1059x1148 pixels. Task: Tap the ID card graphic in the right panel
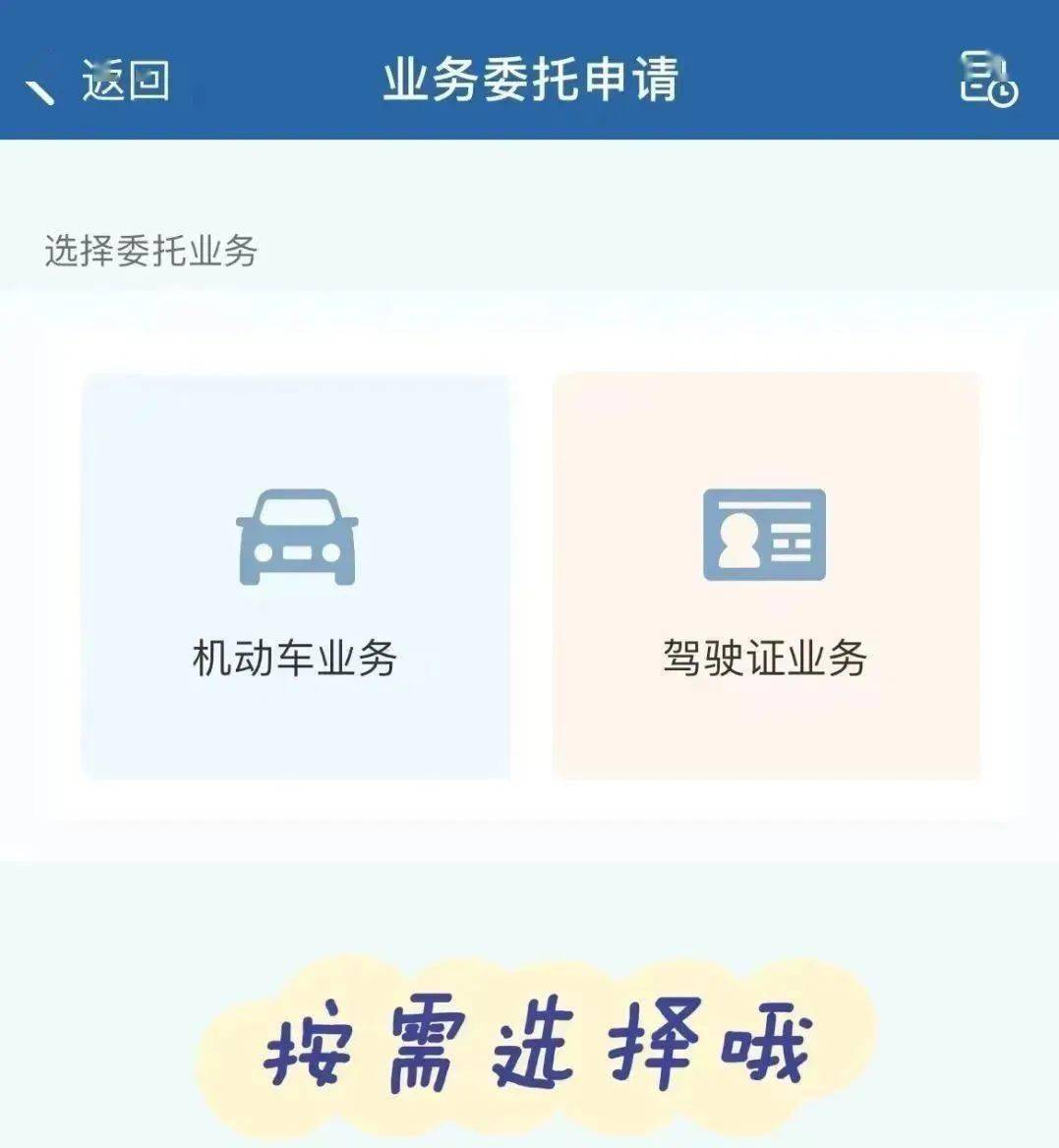click(x=765, y=536)
